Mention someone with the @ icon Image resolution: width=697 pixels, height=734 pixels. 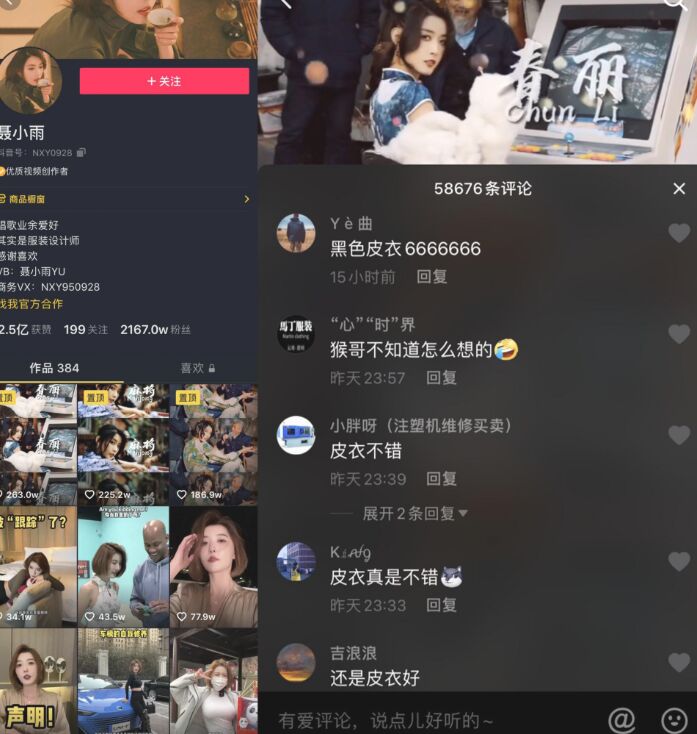point(622,720)
